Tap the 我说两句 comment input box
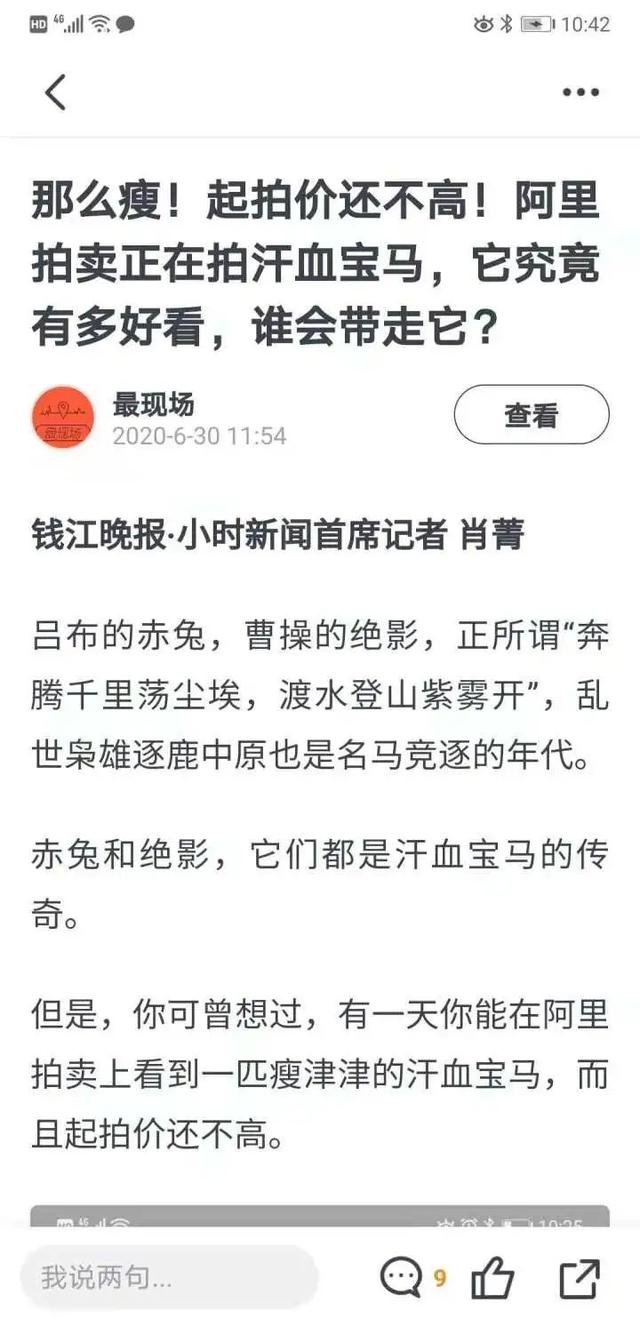640x1327 pixels. point(168,1278)
